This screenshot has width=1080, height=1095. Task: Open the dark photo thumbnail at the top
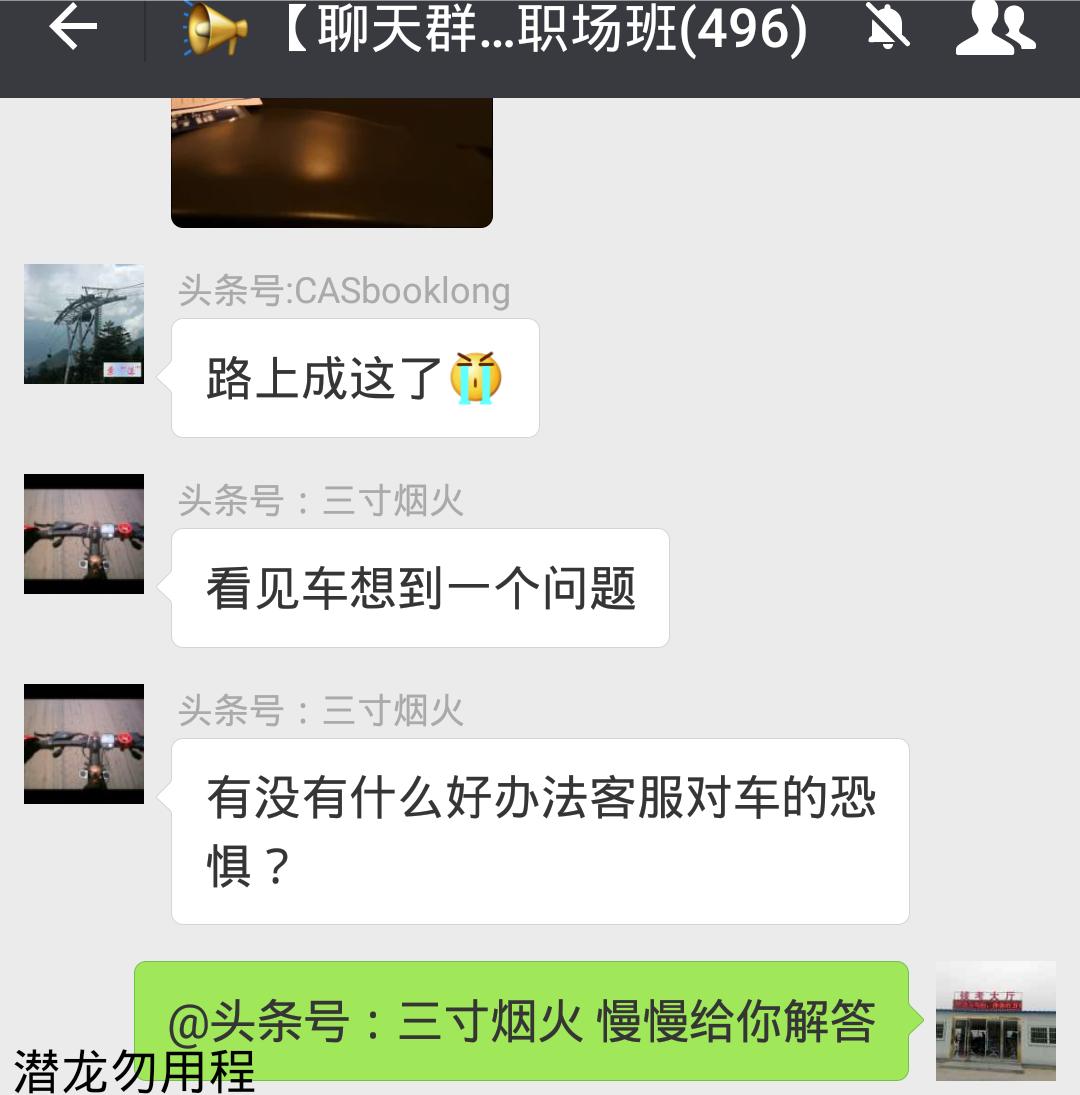[332, 160]
